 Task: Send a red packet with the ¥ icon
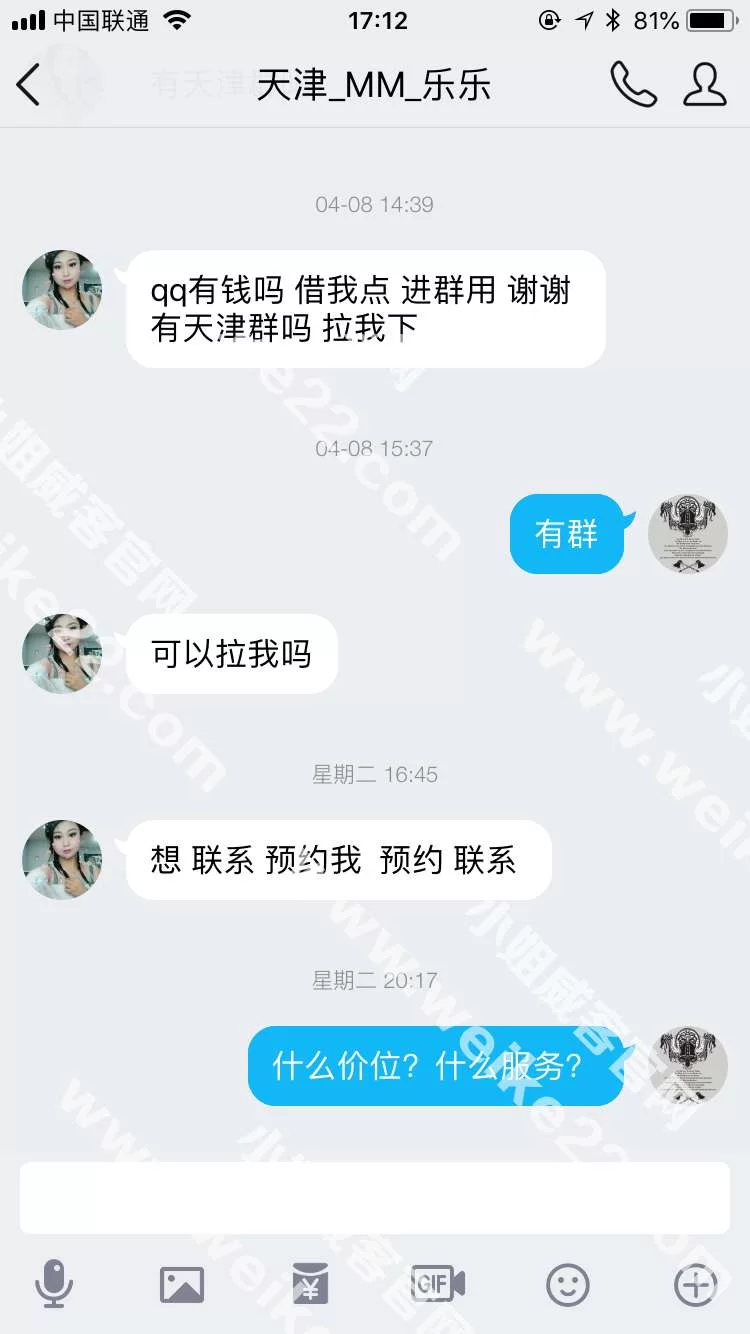(x=310, y=1284)
